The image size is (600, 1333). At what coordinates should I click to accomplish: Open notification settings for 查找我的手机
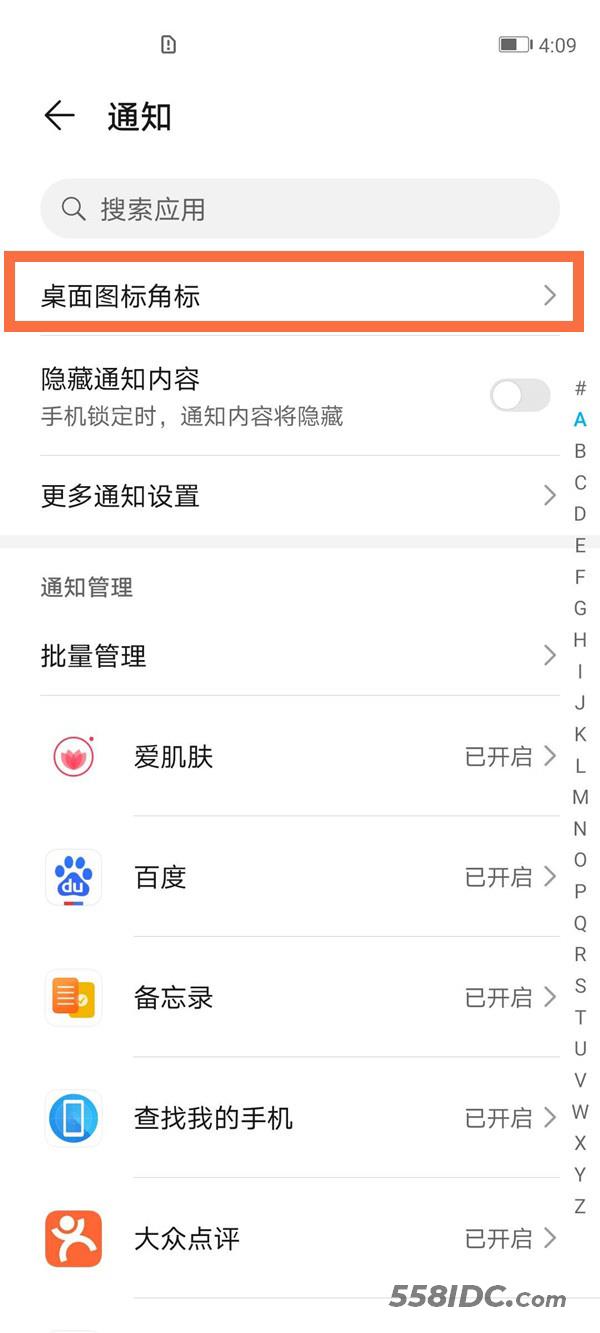click(300, 1117)
